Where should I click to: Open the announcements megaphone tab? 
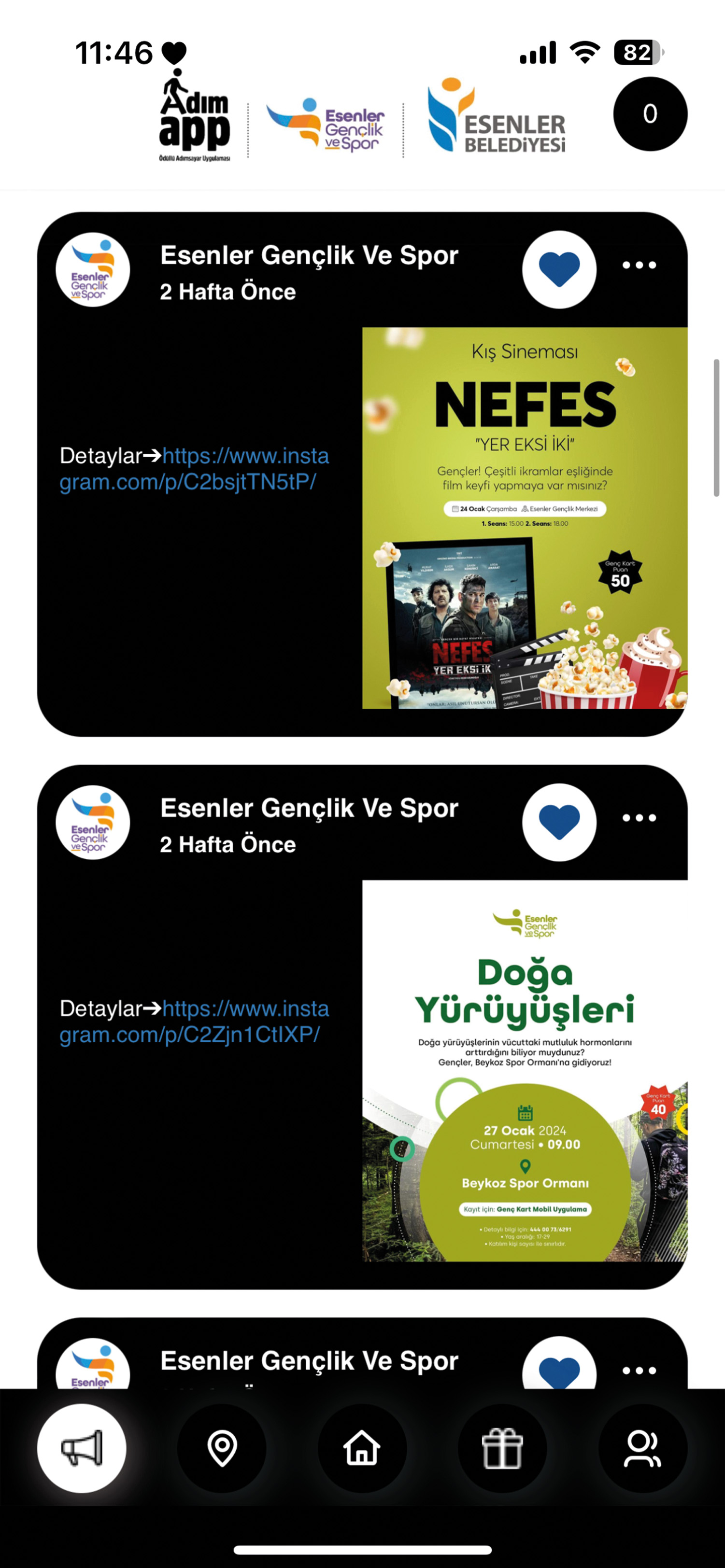(x=82, y=1449)
